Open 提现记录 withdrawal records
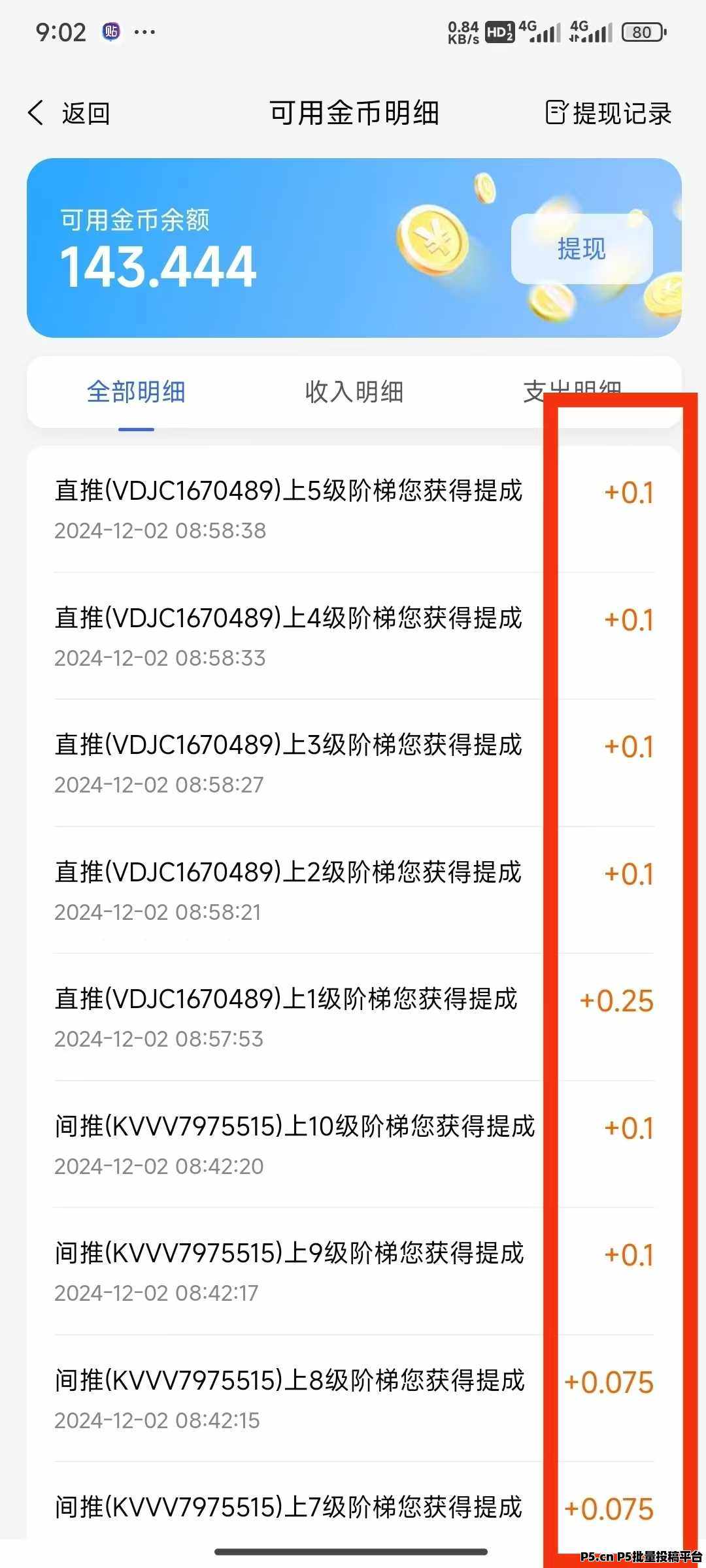Viewport: 706px width, 1568px height. tap(609, 113)
